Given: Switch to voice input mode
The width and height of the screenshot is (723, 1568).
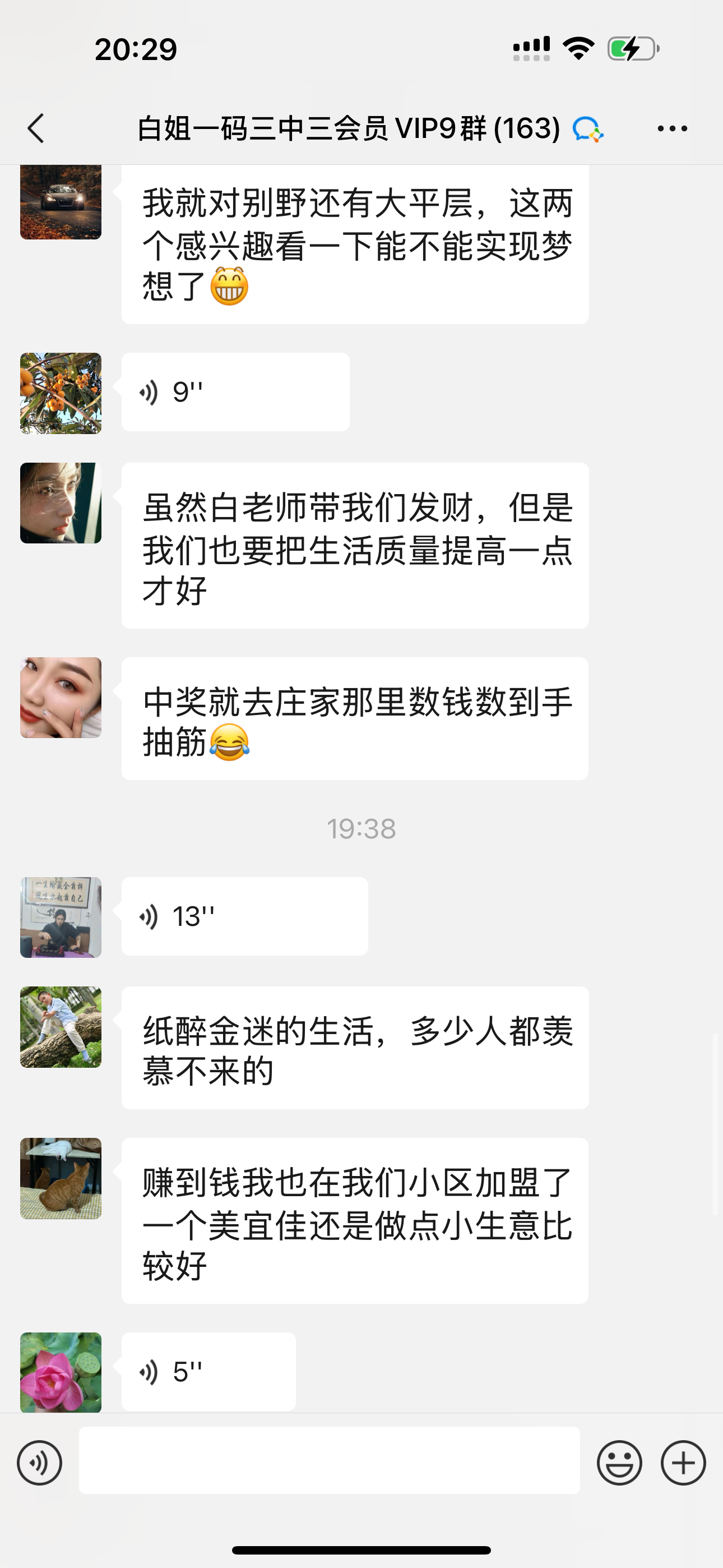Looking at the screenshot, I should click(x=40, y=1463).
